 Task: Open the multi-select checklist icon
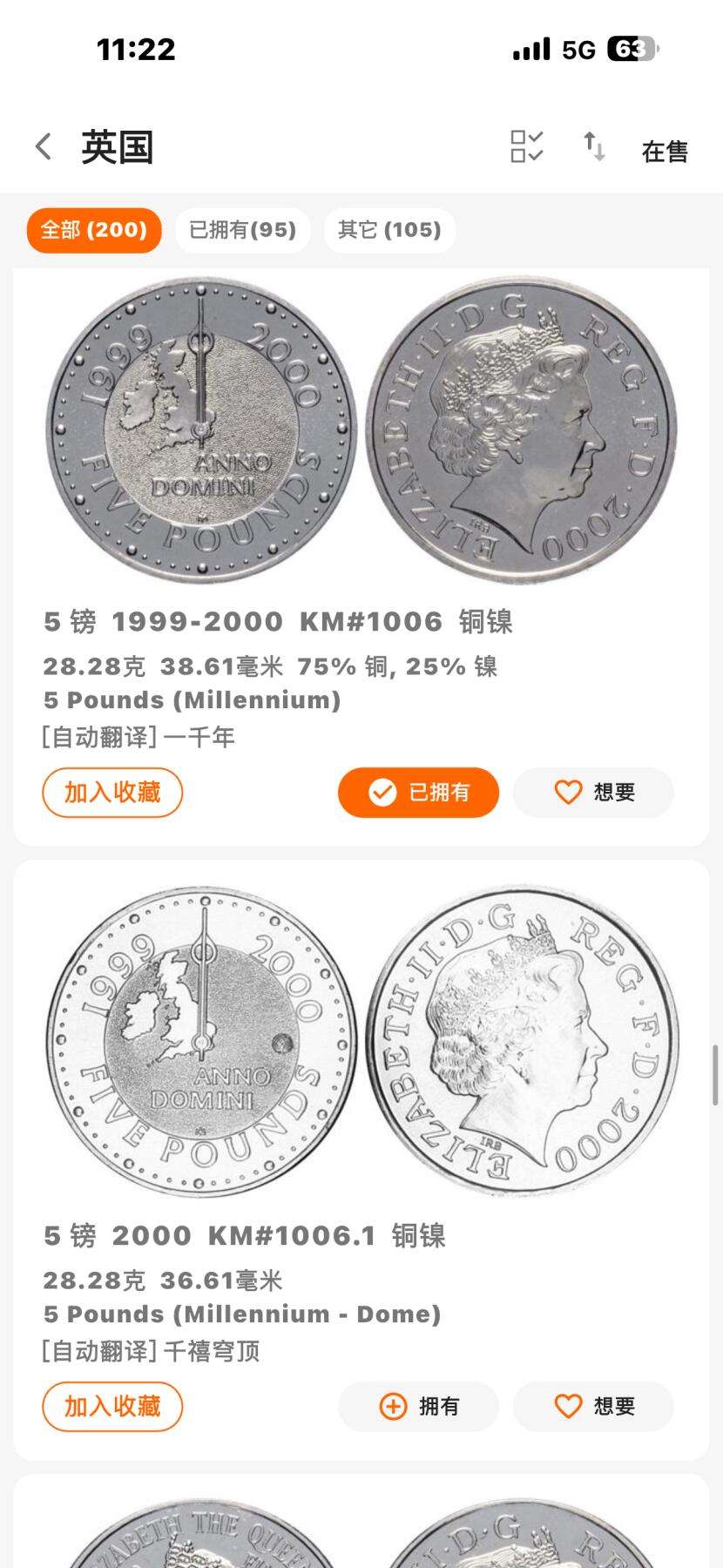tap(525, 145)
